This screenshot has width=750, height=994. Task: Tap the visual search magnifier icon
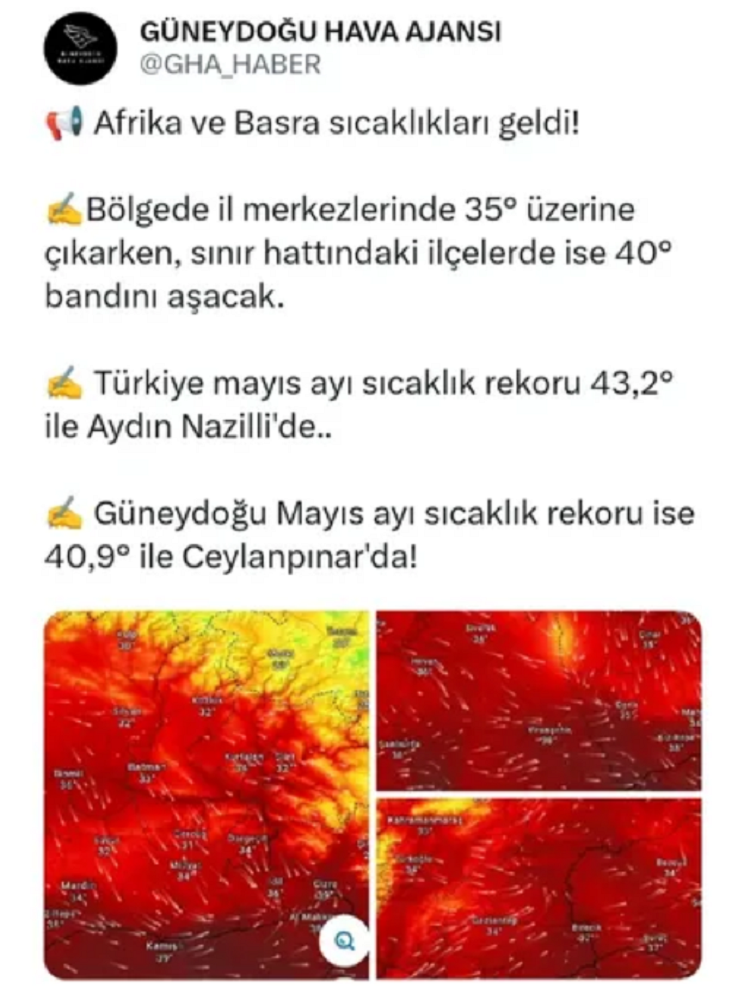coord(343,941)
